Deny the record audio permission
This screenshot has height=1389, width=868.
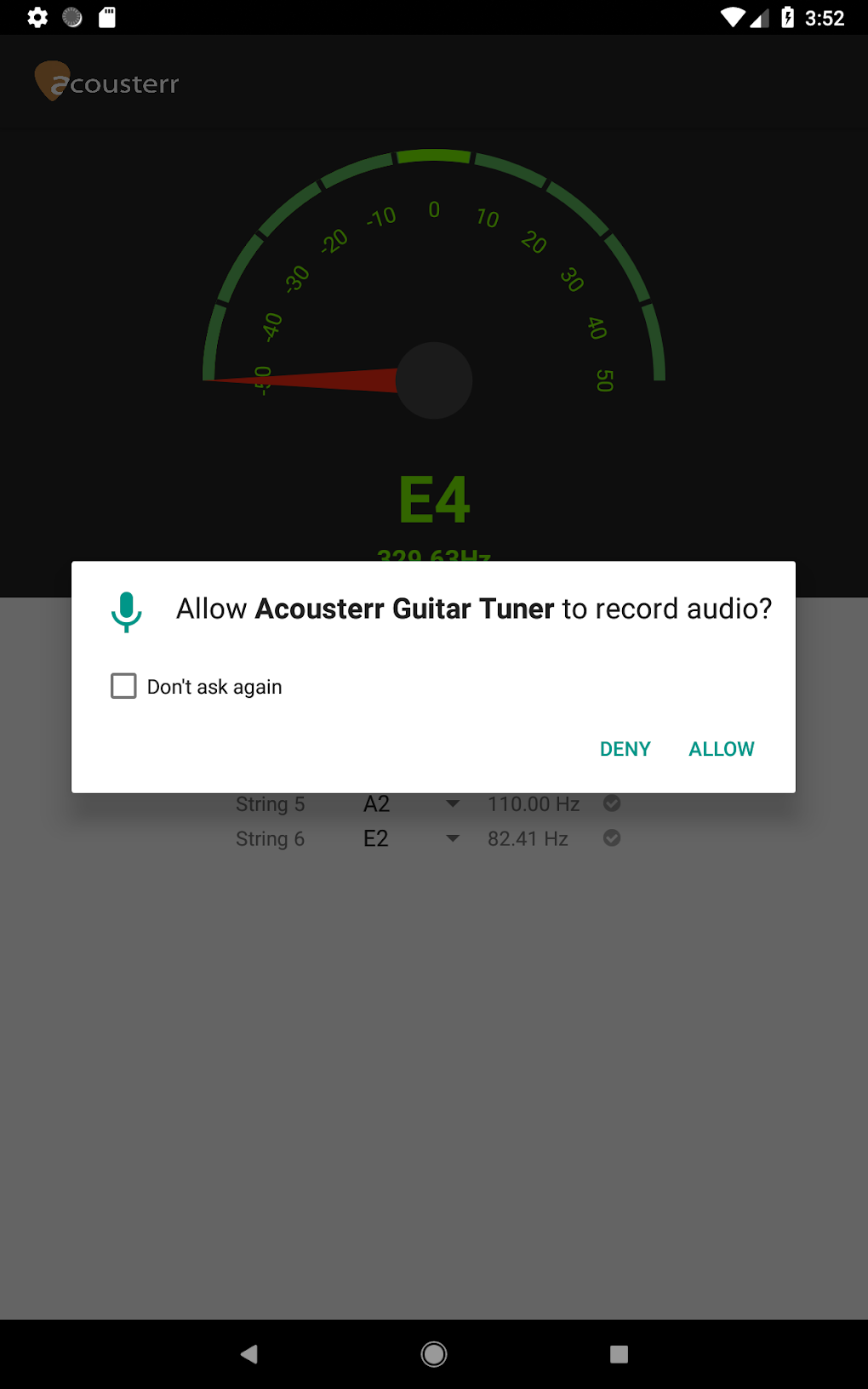point(625,749)
